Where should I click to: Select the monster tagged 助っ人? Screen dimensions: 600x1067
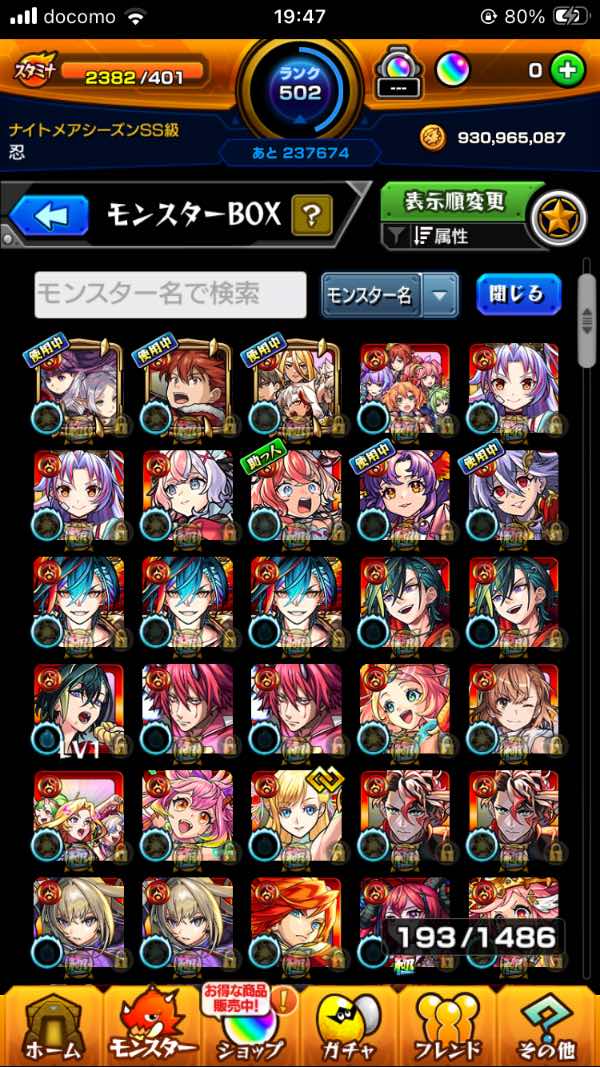tap(295, 494)
